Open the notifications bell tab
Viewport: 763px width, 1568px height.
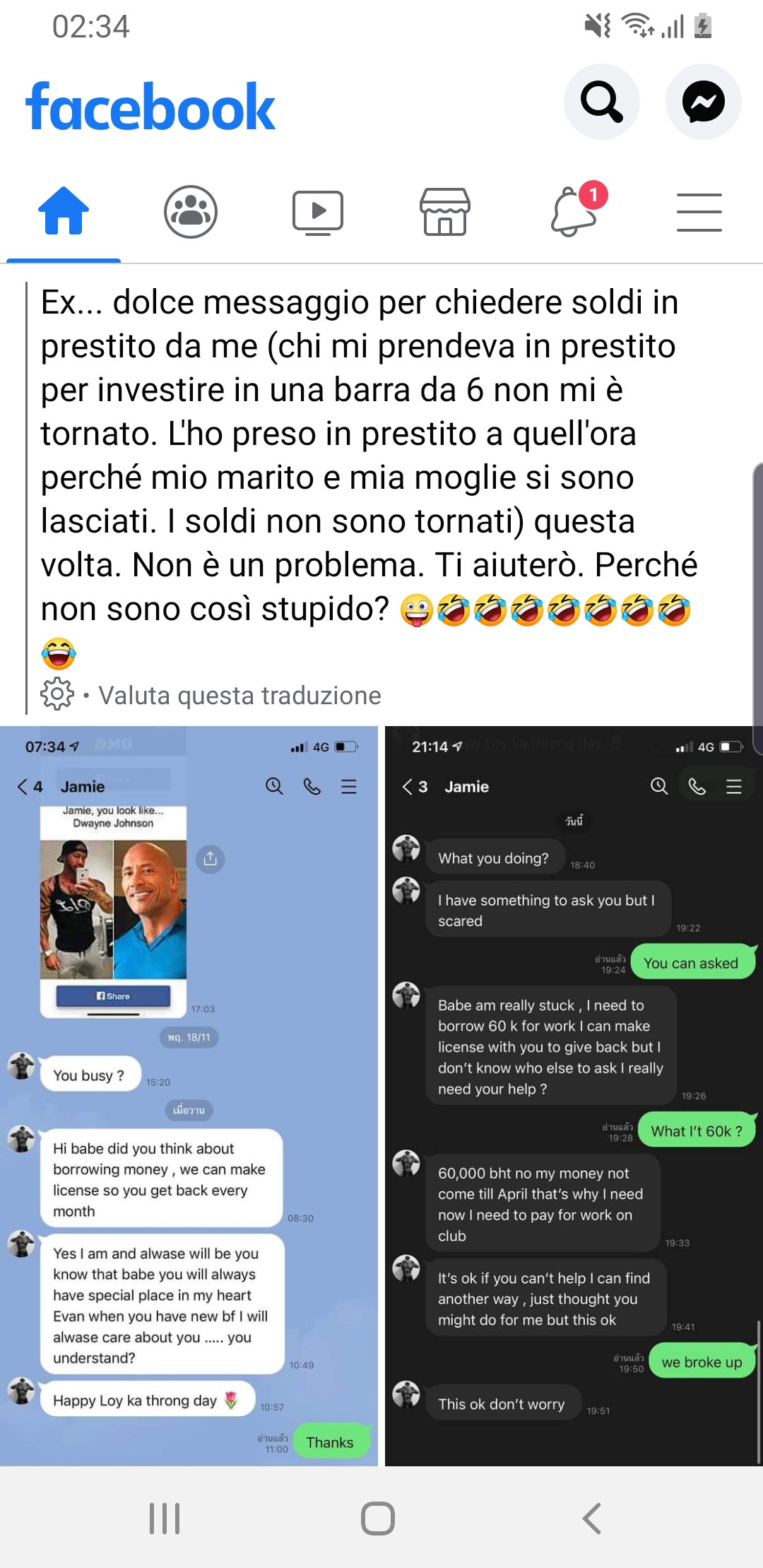point(574,211)
